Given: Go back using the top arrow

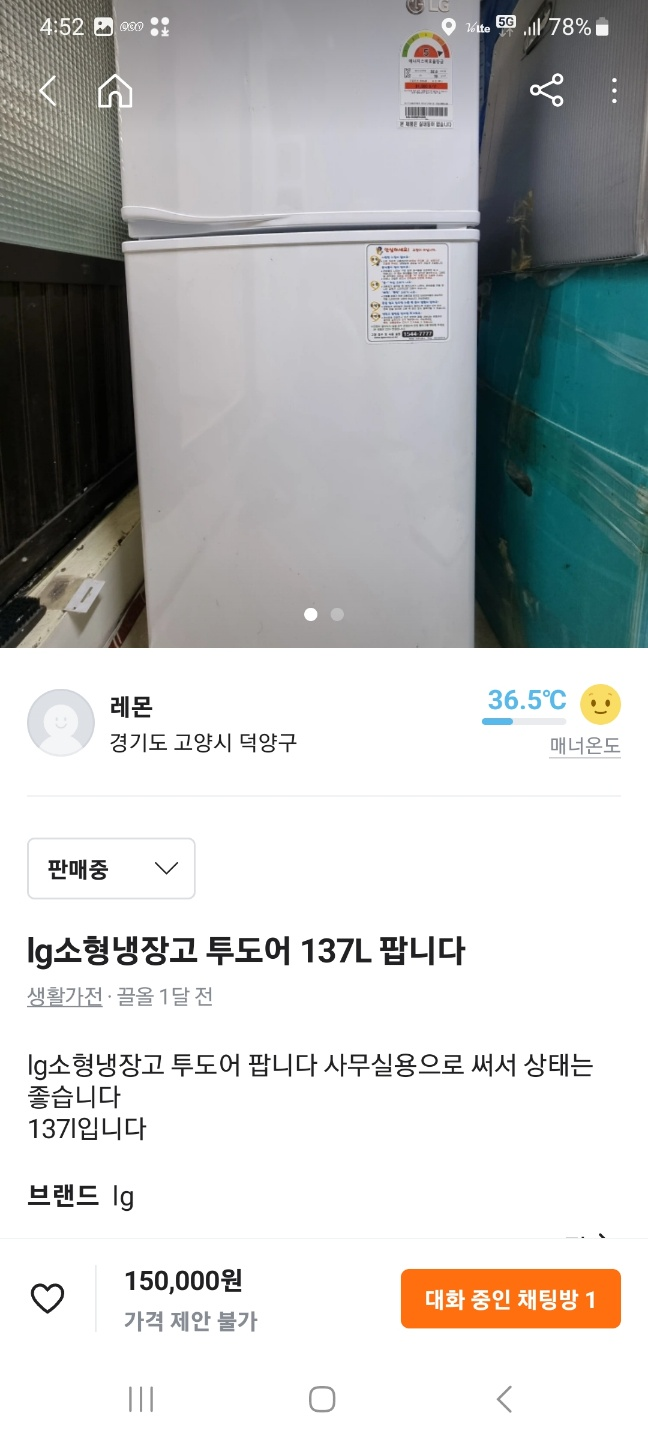Looking at the screenshot, I should pyautogui.click(x=47, y=92).
